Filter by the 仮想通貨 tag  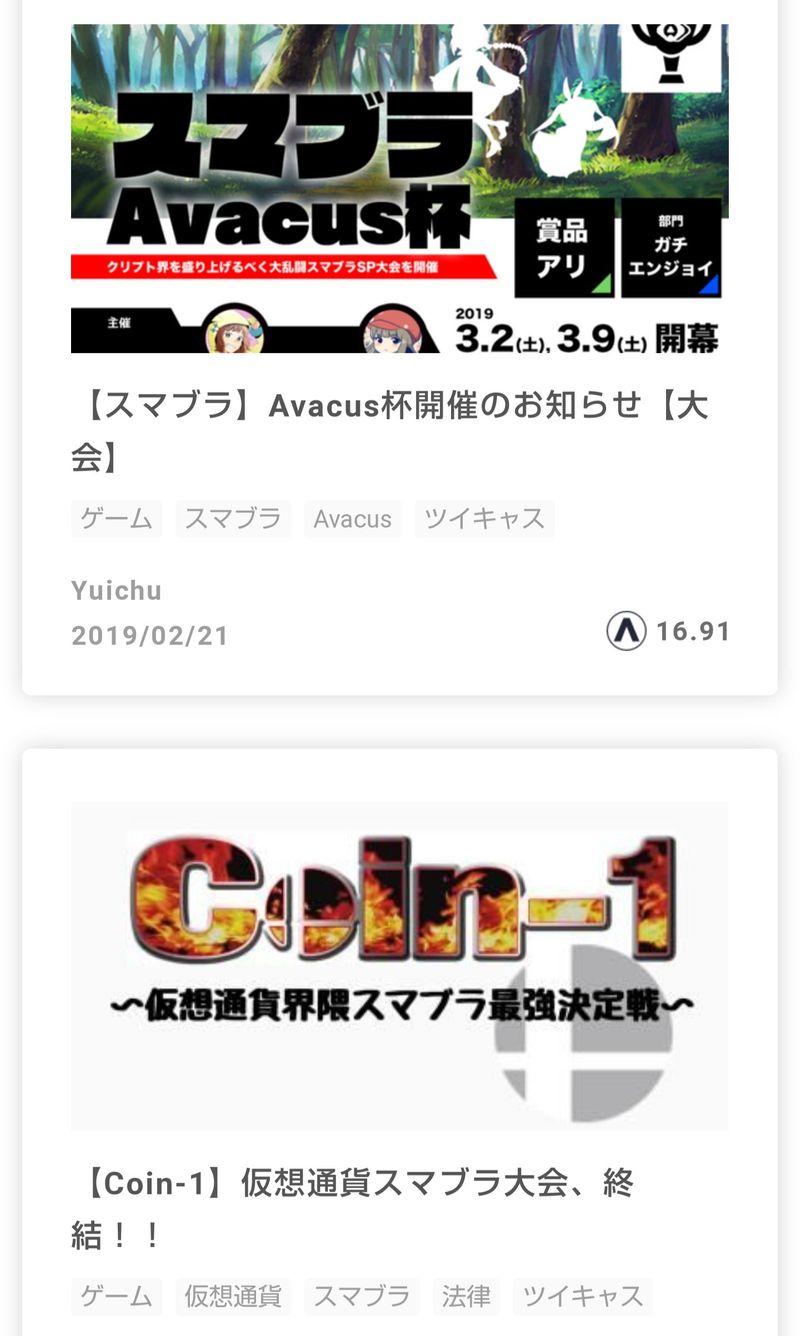pyautogui.click(x=233, y=1296)
